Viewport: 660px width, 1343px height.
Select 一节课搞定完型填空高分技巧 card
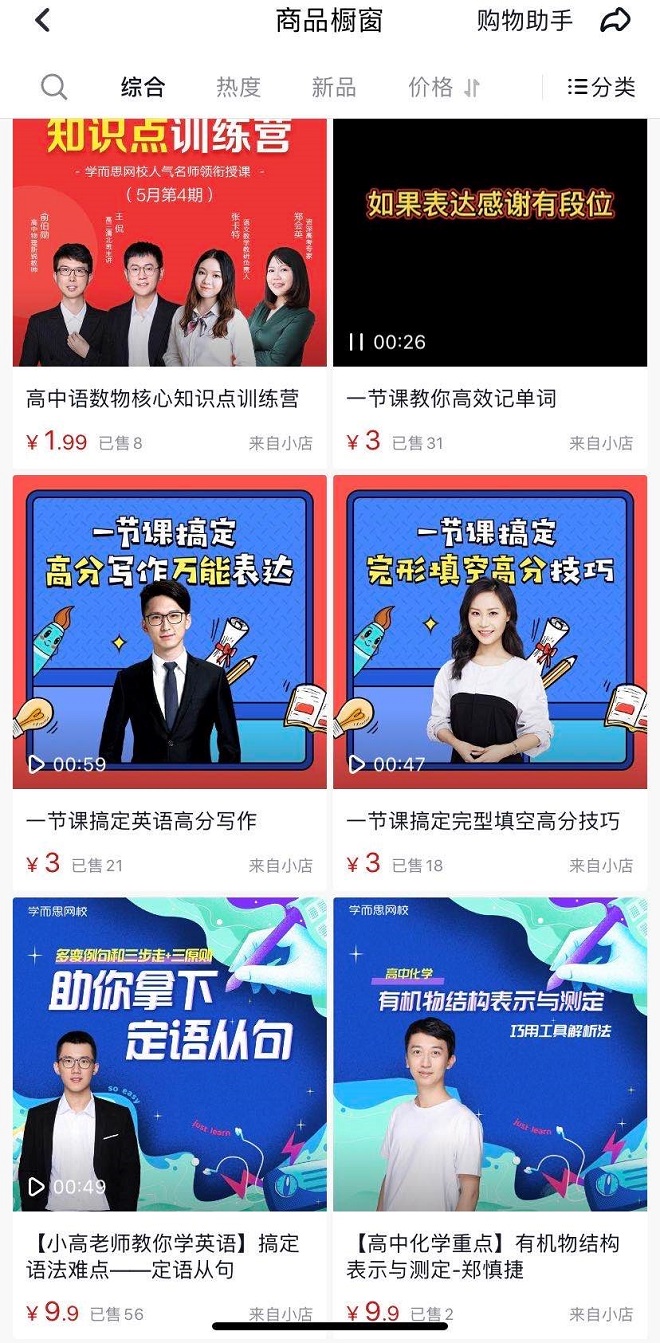489,680
